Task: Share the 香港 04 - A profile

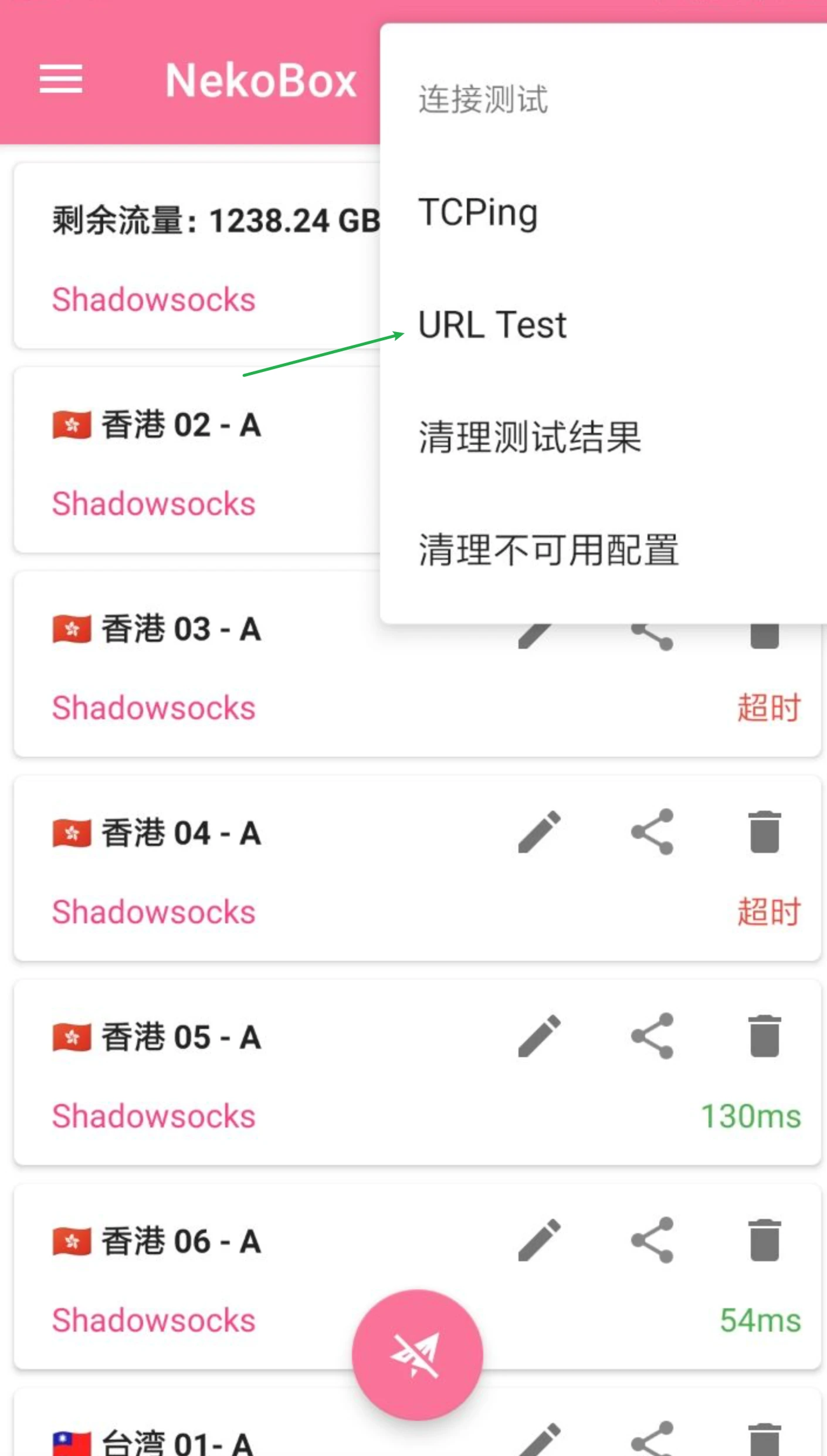Action: (x=653, y=834)
